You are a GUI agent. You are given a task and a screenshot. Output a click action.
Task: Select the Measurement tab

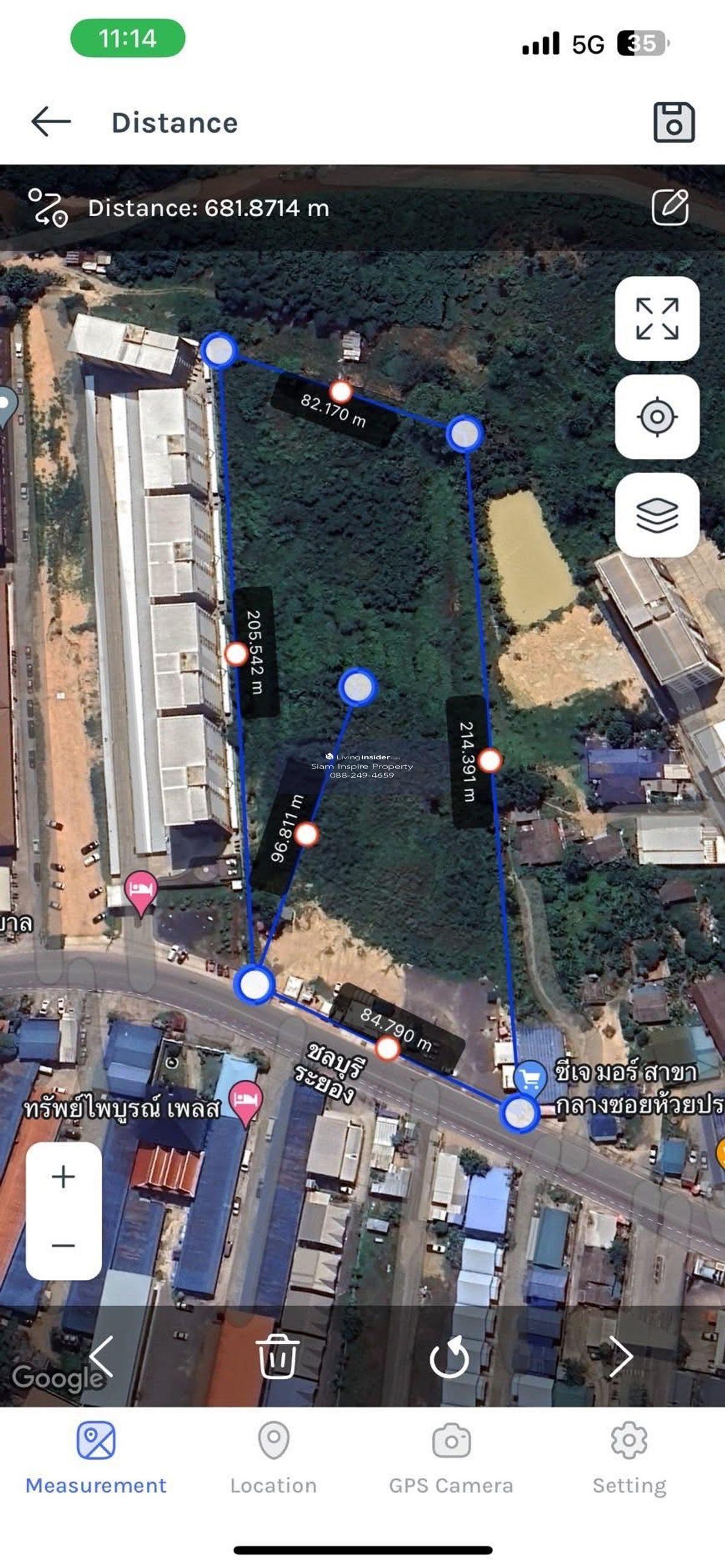coord(95,1457)
